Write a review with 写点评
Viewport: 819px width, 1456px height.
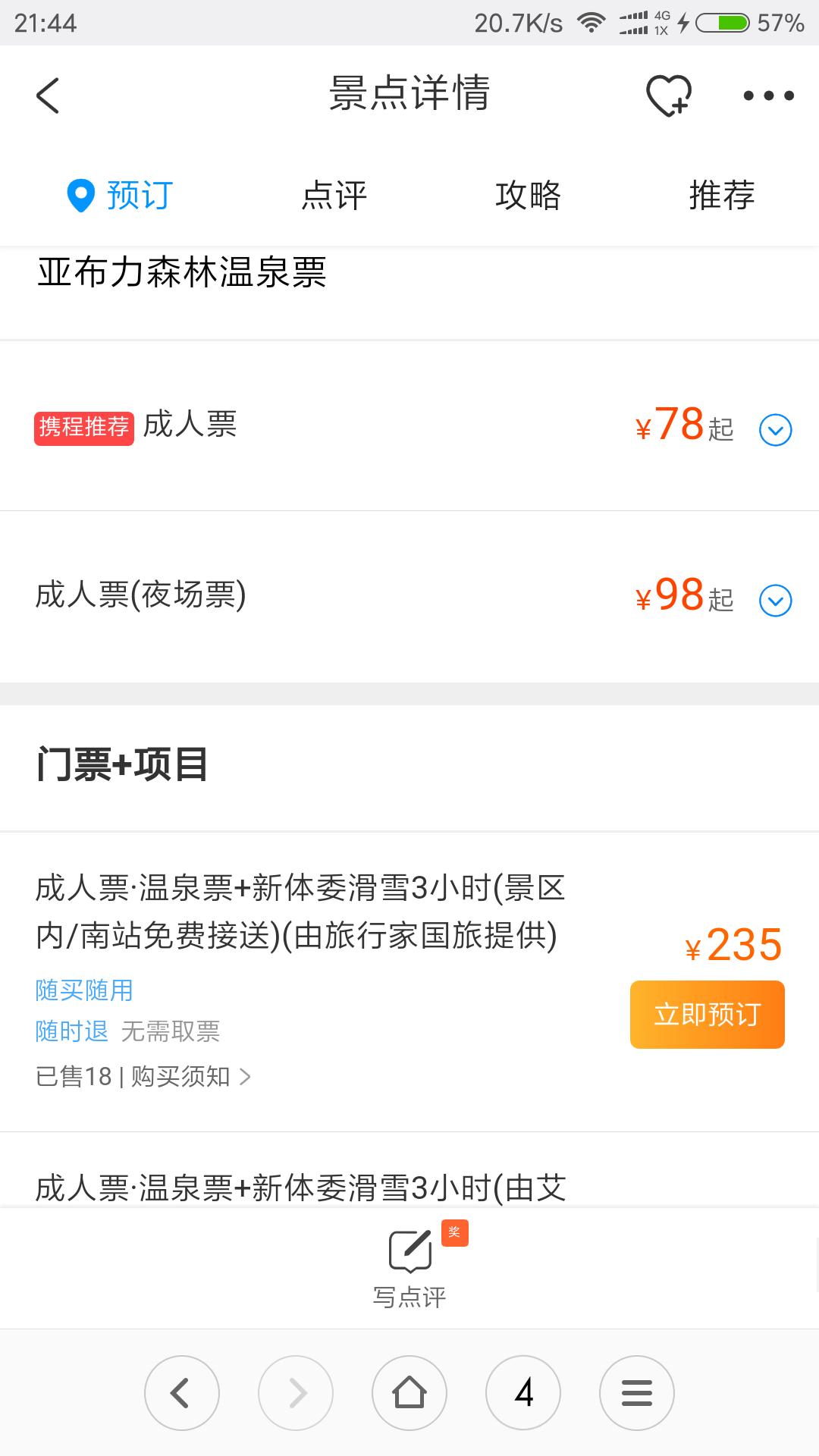(x=409, y=1265)
